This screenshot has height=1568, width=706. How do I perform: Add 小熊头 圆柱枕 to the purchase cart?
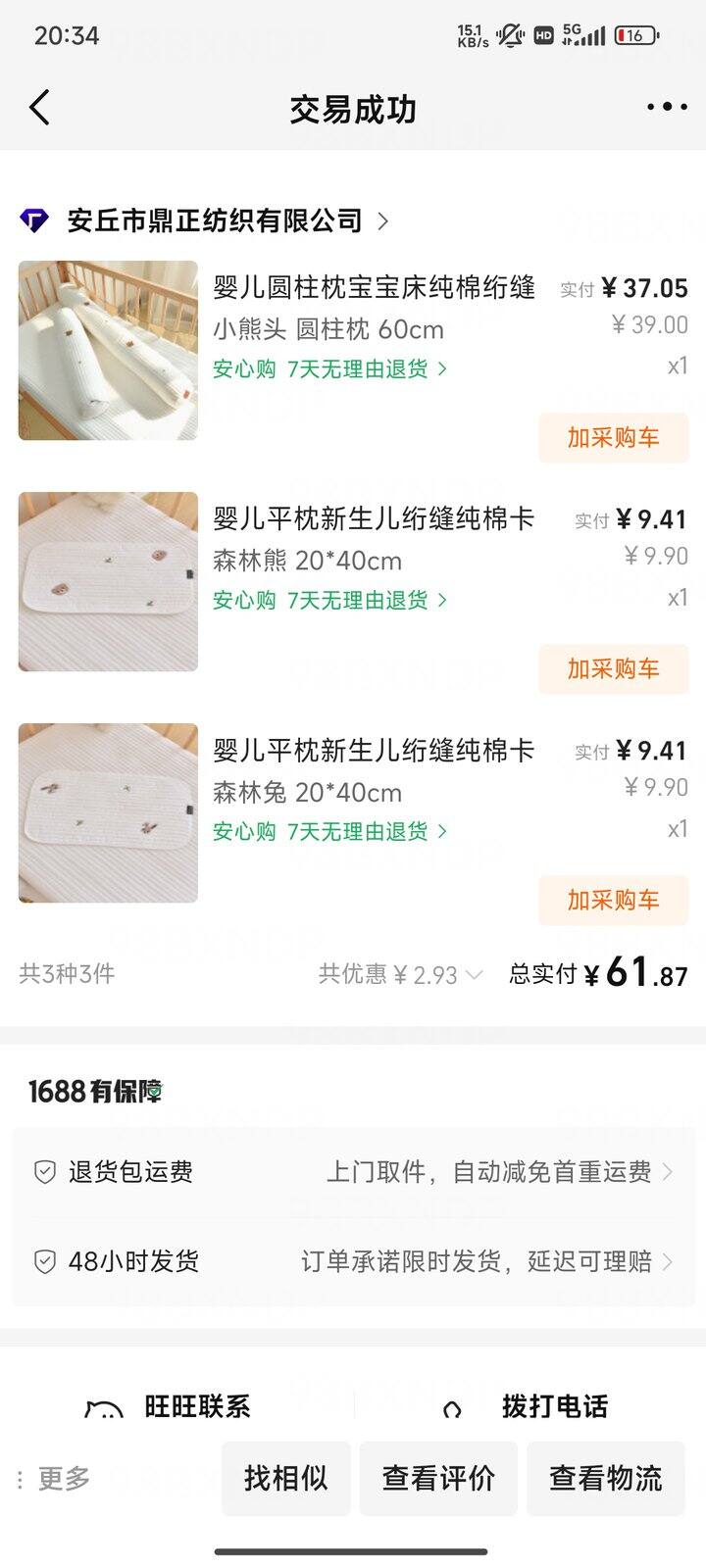click(x=613, y=438)
